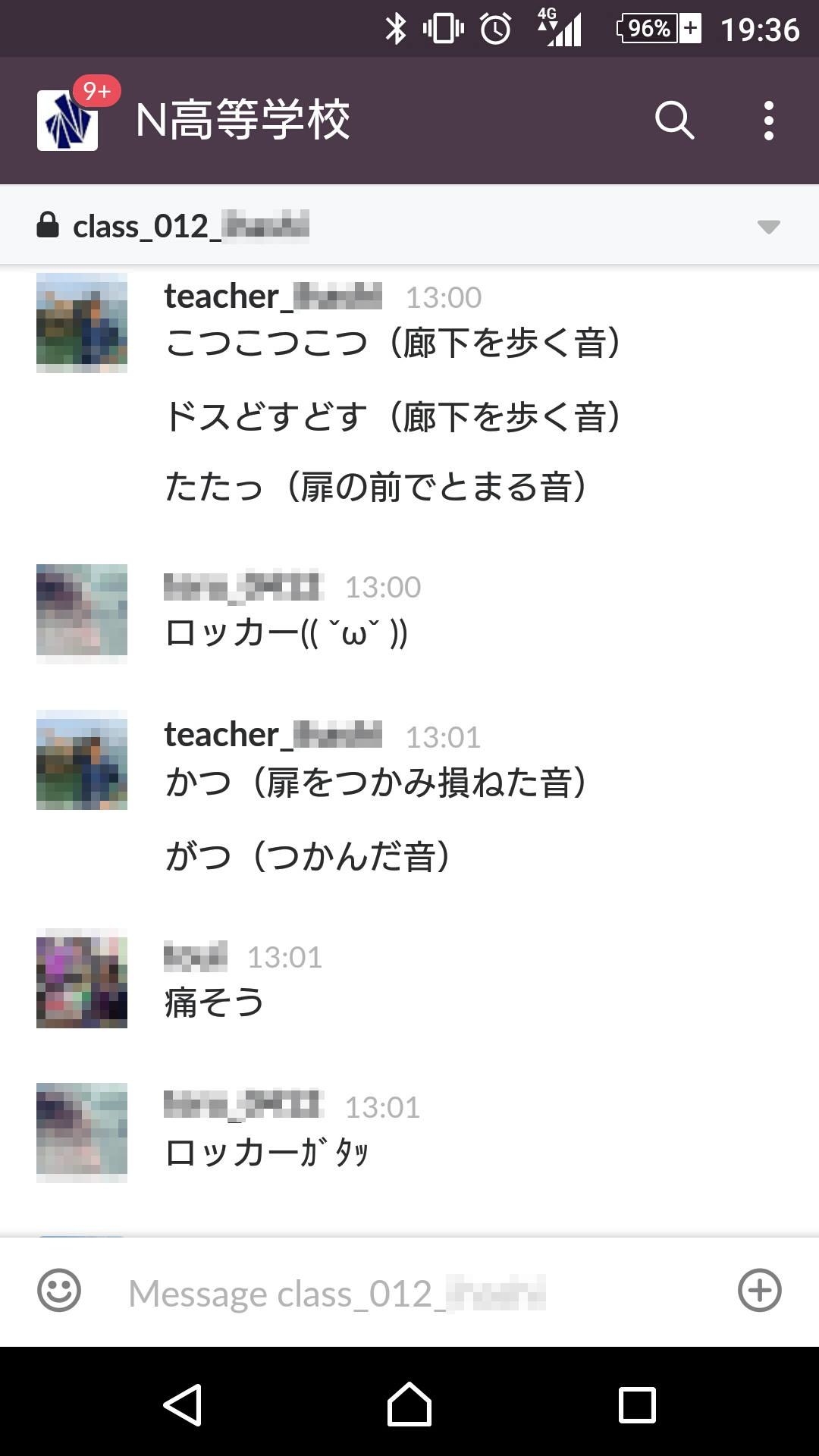Open search in N高等学校 workspace
The height and width of the screenshot is (1456, 819).
click(674, 120)
